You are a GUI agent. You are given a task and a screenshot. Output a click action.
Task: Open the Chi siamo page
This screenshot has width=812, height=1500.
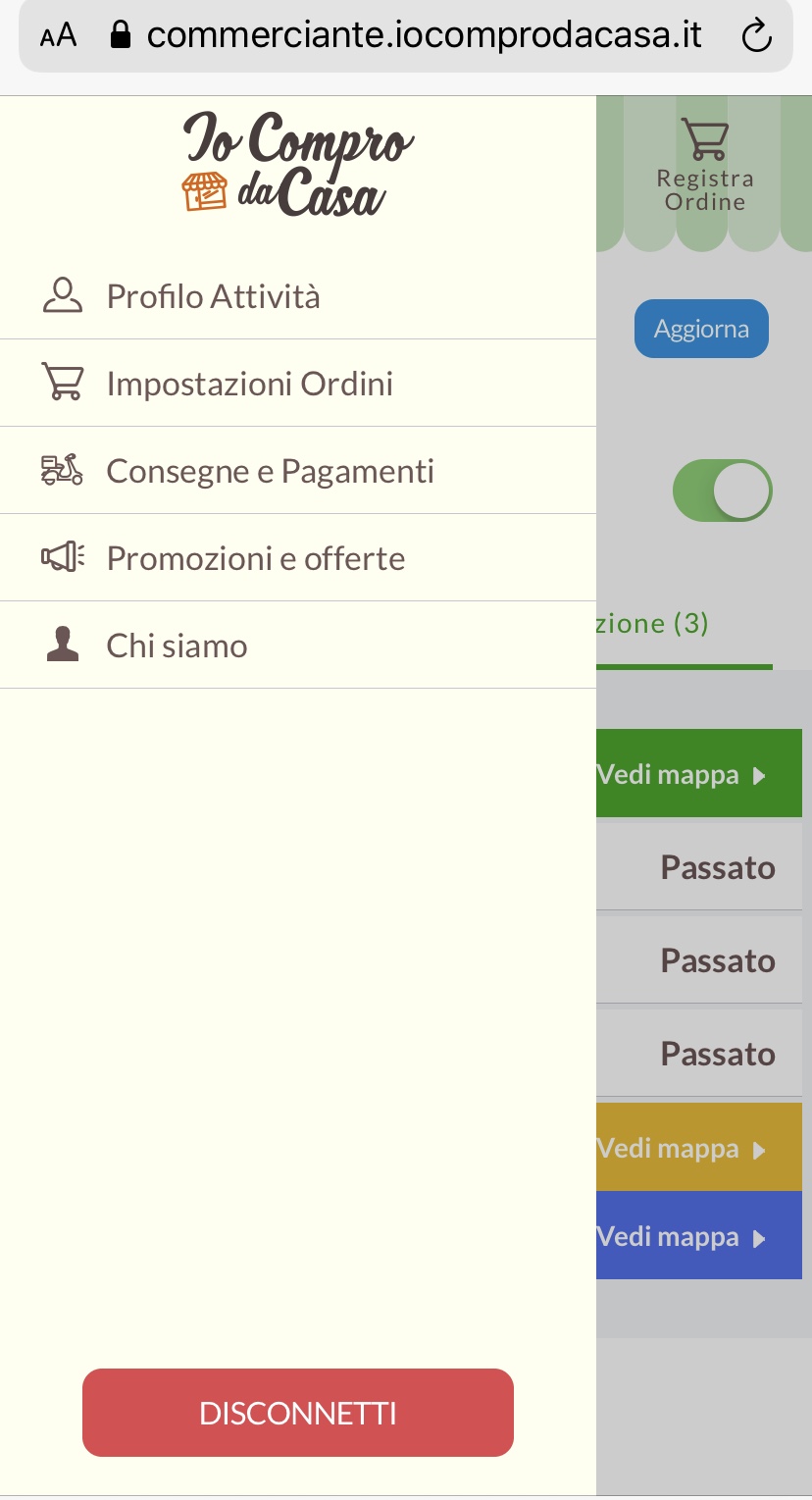[177, 646]
